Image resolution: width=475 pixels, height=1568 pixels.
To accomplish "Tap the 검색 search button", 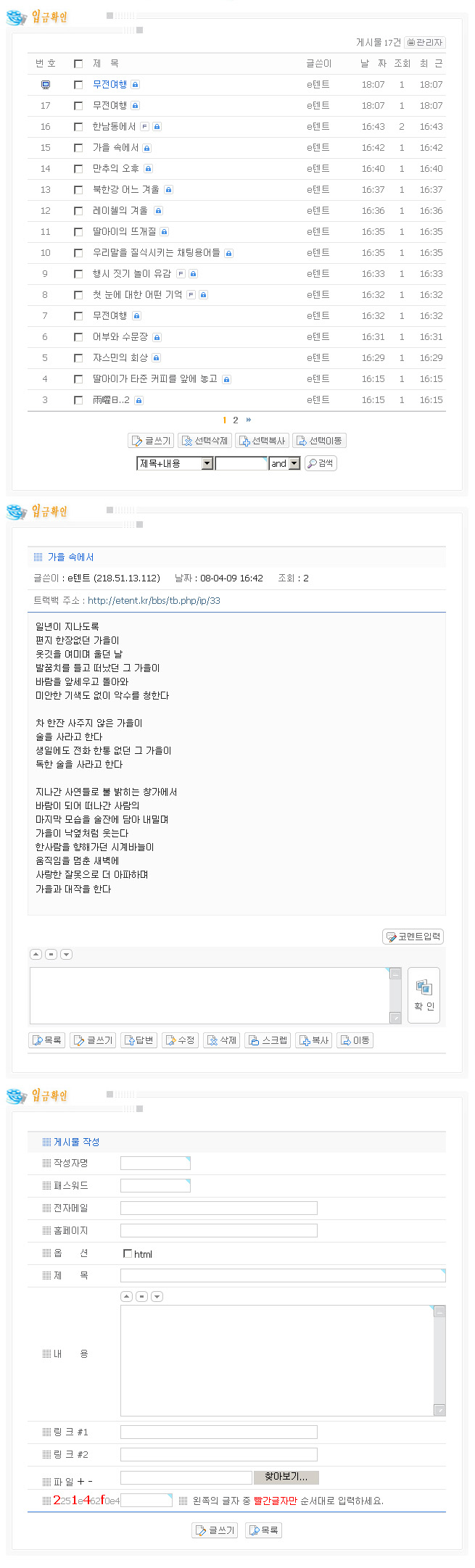I will [x=321, y=463].
